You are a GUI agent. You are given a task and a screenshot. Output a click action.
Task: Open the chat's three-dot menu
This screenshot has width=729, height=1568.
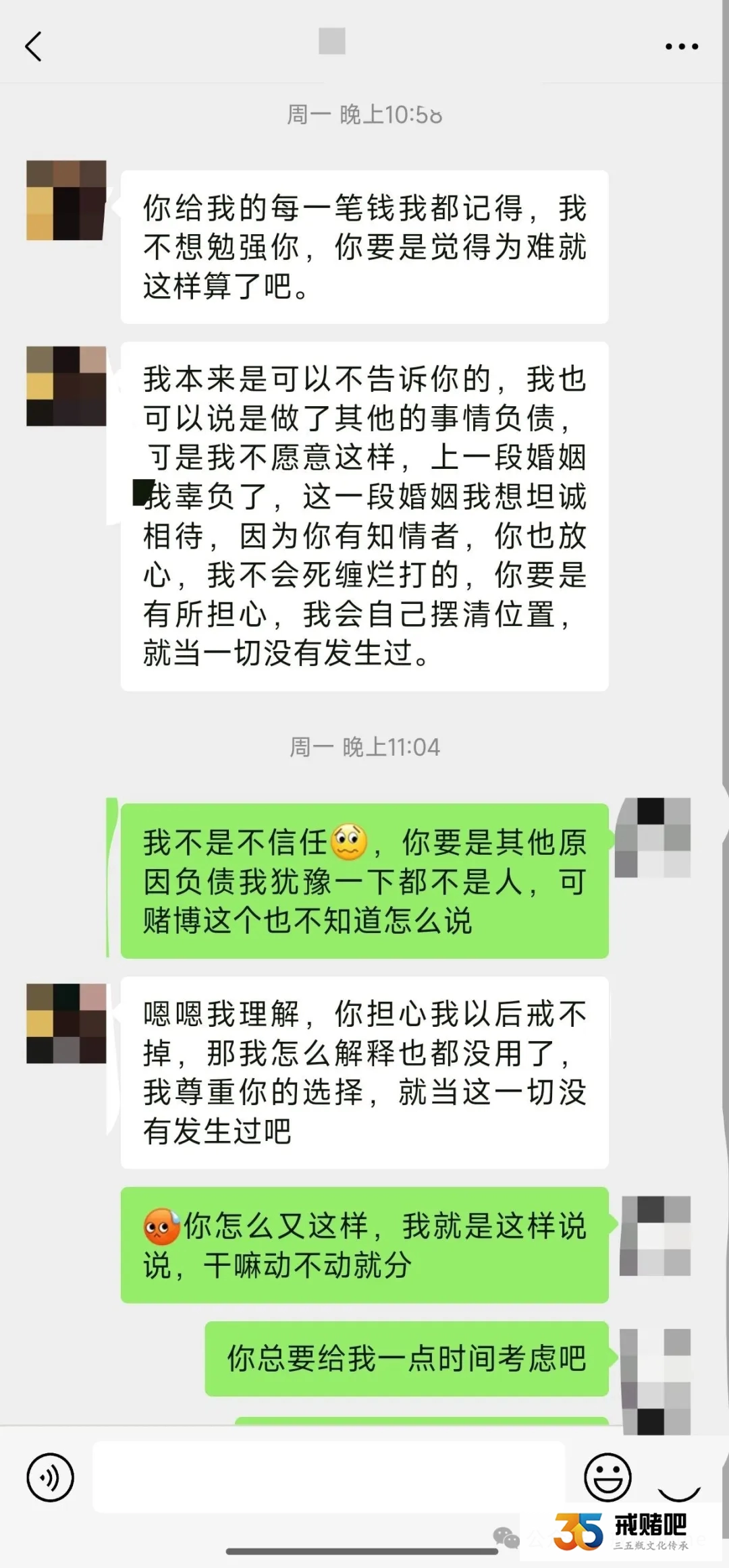pos(681,47)
